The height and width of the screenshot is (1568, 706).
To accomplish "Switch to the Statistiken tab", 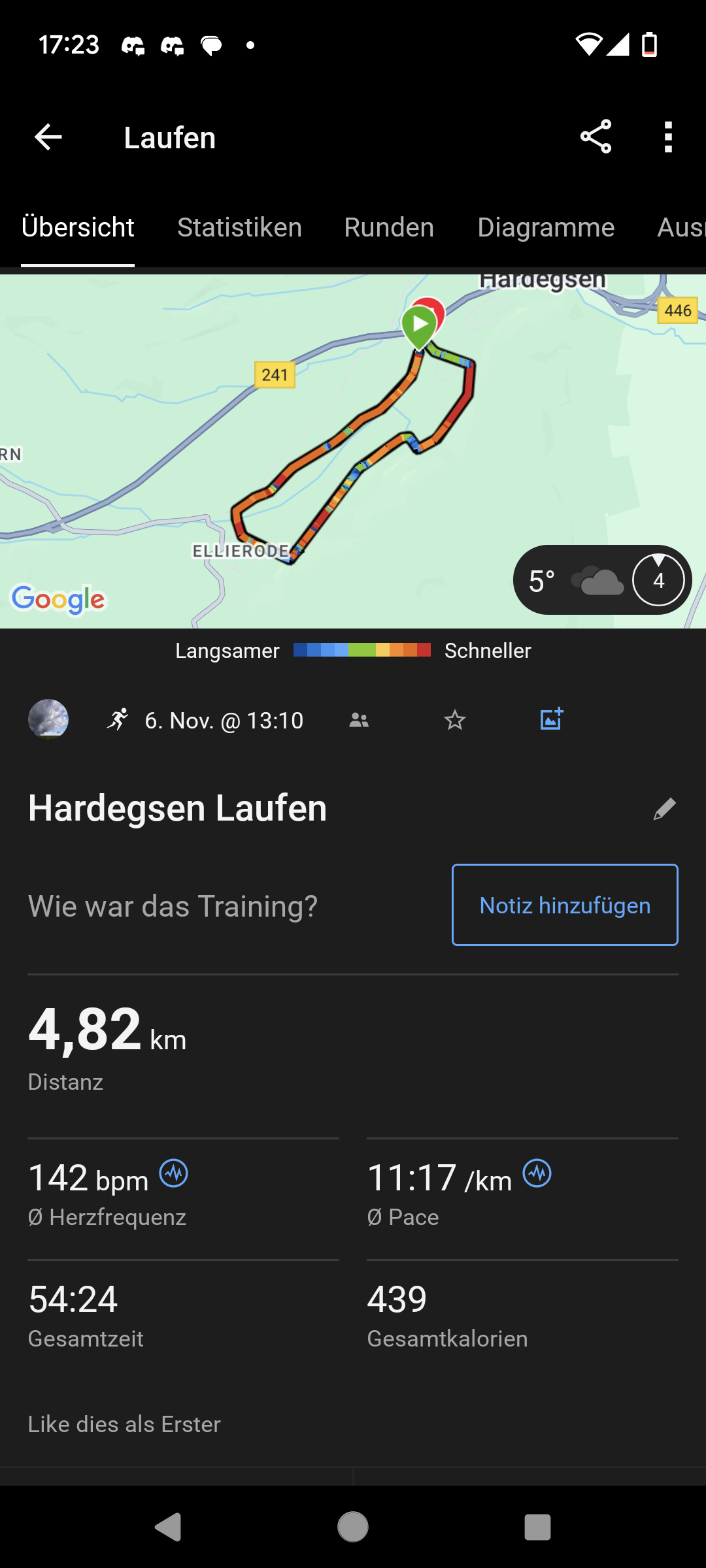I will coord(239,227).
